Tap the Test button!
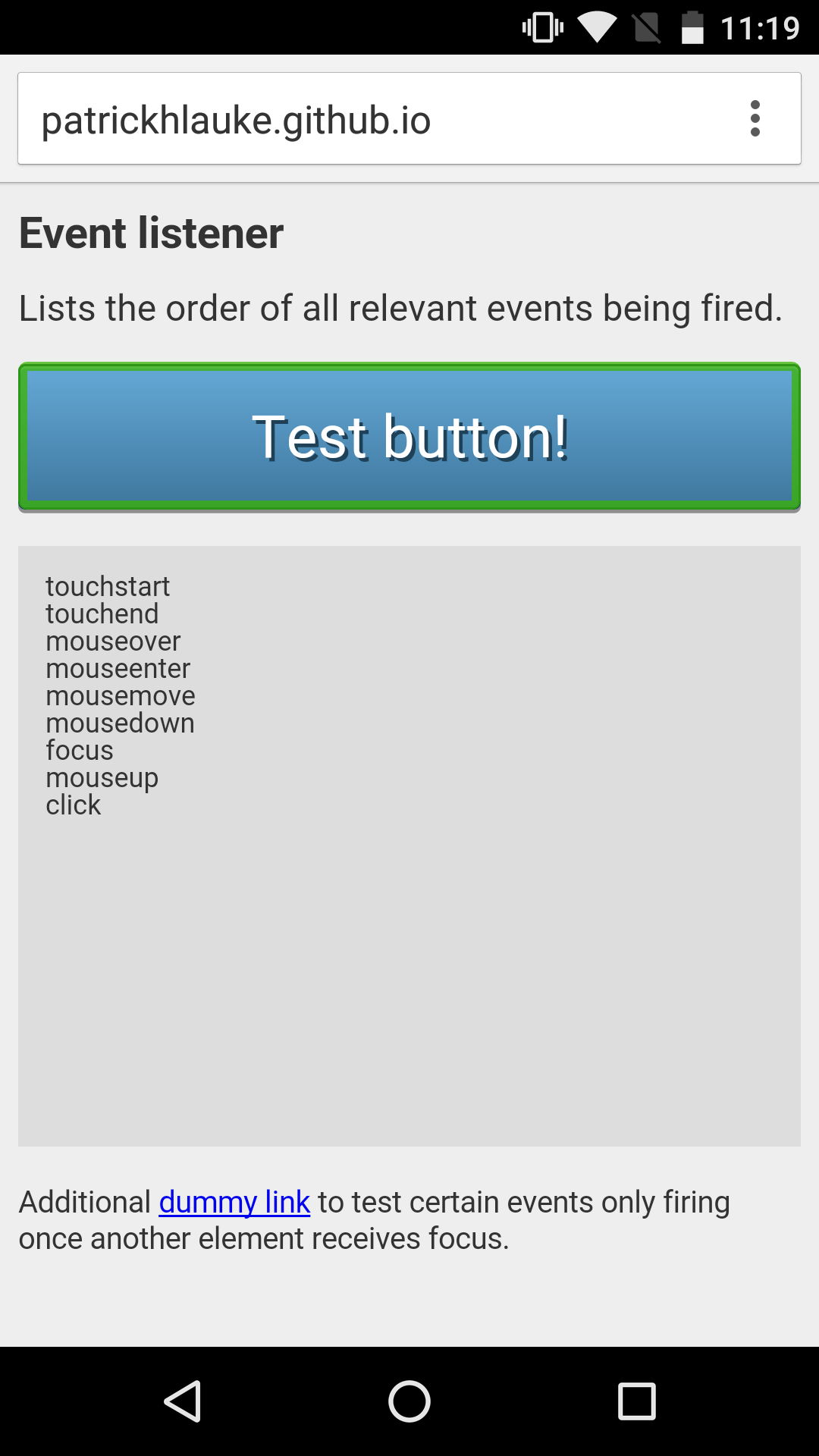Image resolution: width=819 pixels, height=1456 pixels. pyautogui.click(x=409, y=437)
